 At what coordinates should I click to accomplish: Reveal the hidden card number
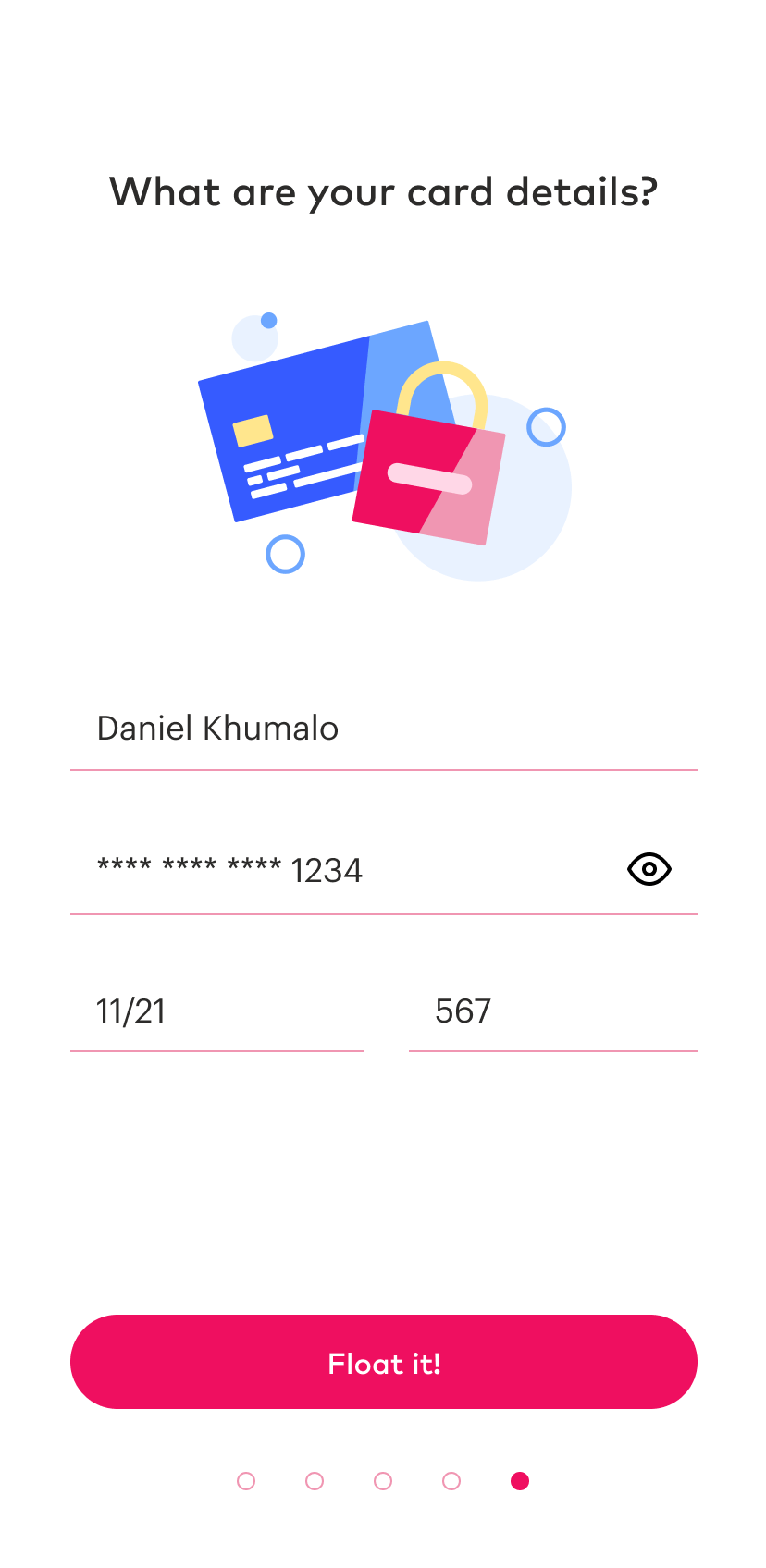pyautogui.click(x=649, y=869)
